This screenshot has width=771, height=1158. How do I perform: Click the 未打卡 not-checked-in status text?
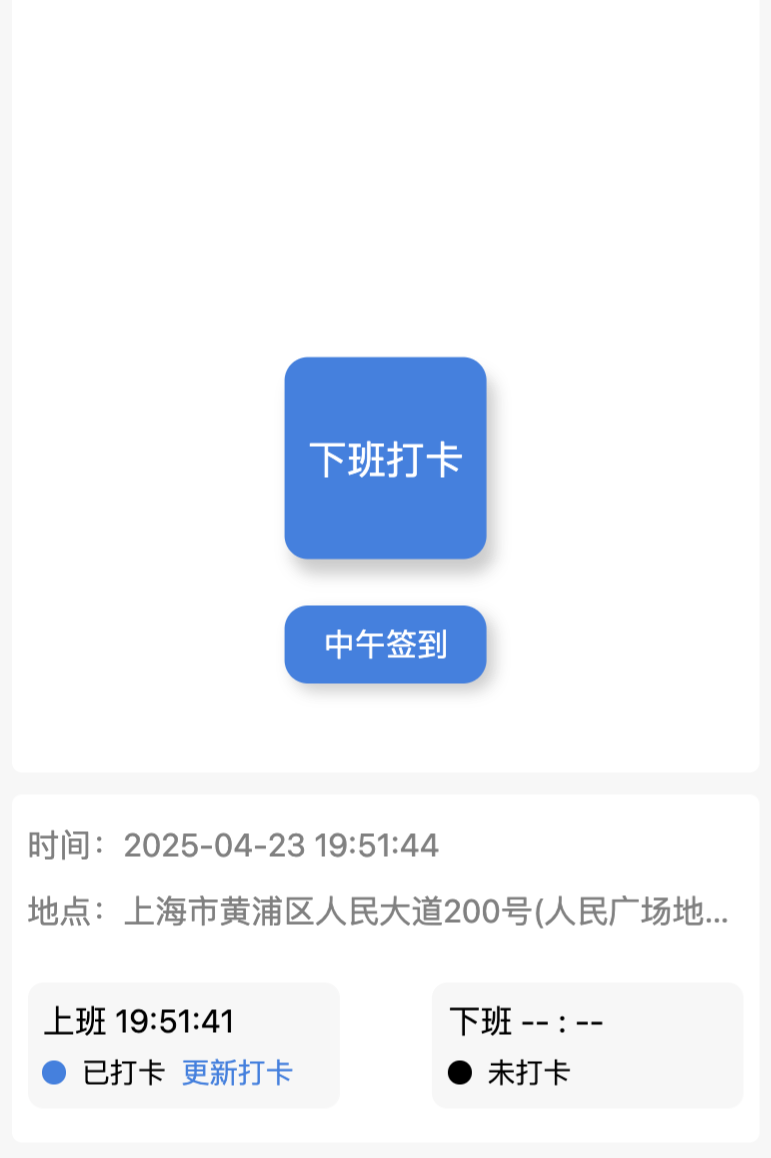pos(529,1071)
